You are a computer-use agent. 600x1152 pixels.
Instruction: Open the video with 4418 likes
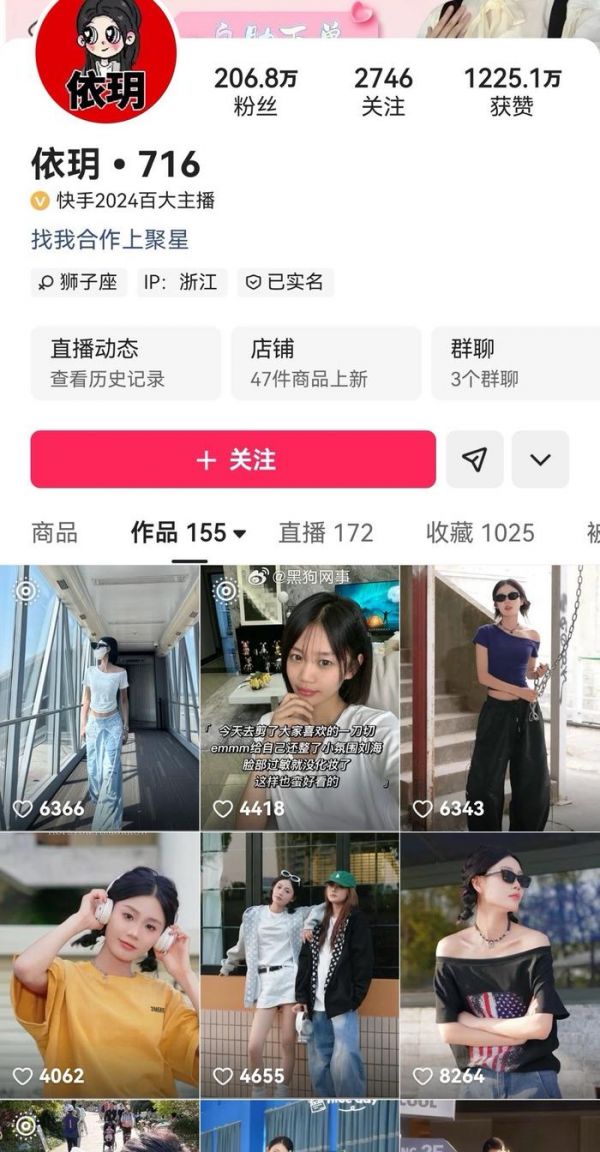(x=299, y=697)
